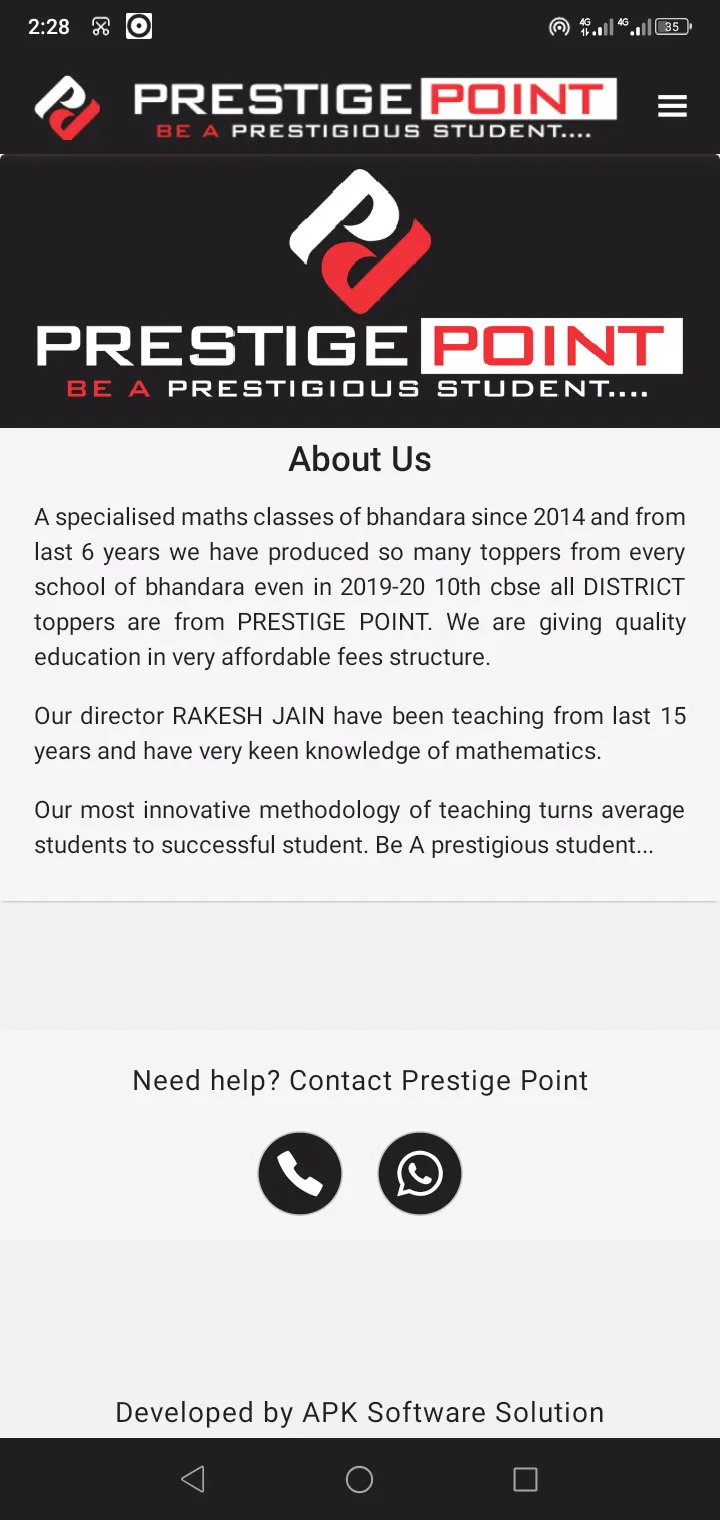Go back using system back button
Image resolution: width=720 pixels, height=1520 pixels.
(193, 1479)
